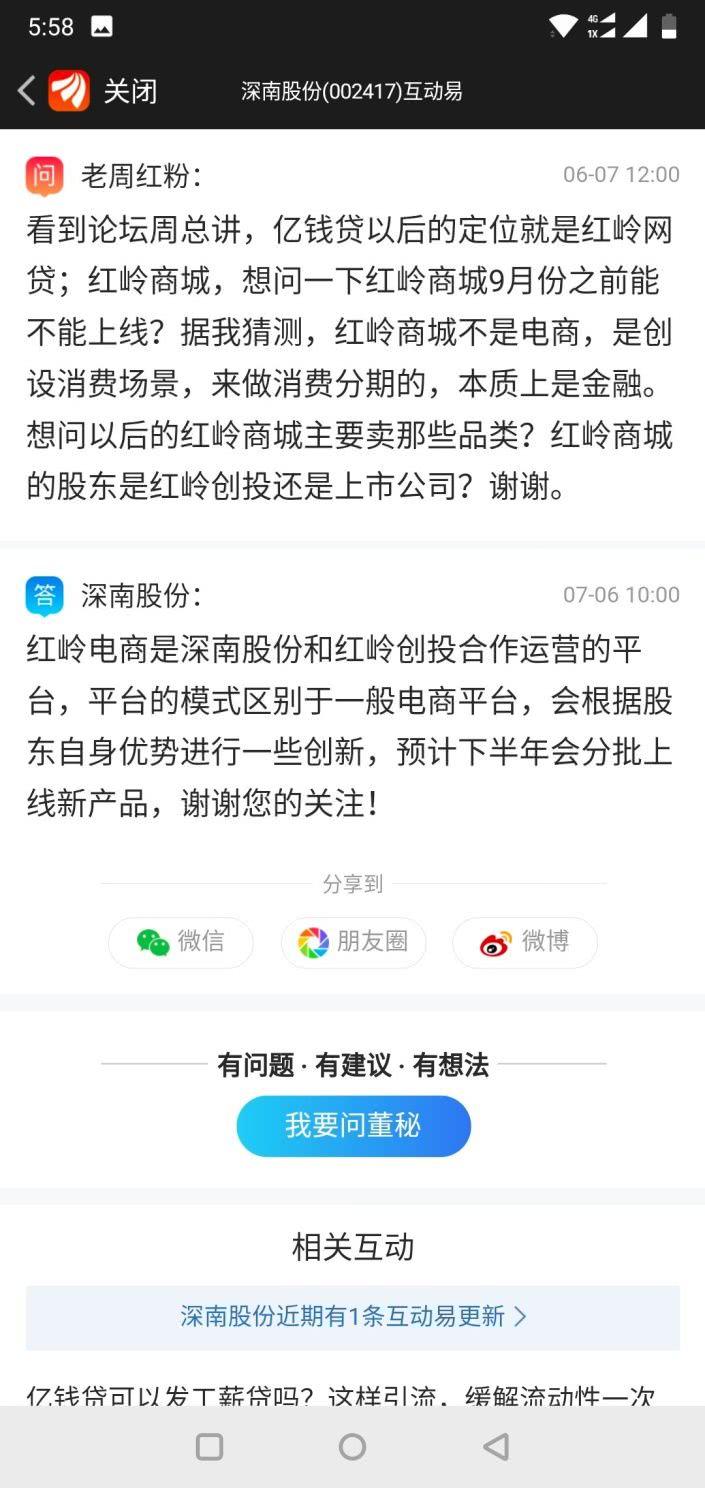Viewport: 705px width, 1488px height.
Task: Tap the system home button
Action: (352, 1446)
